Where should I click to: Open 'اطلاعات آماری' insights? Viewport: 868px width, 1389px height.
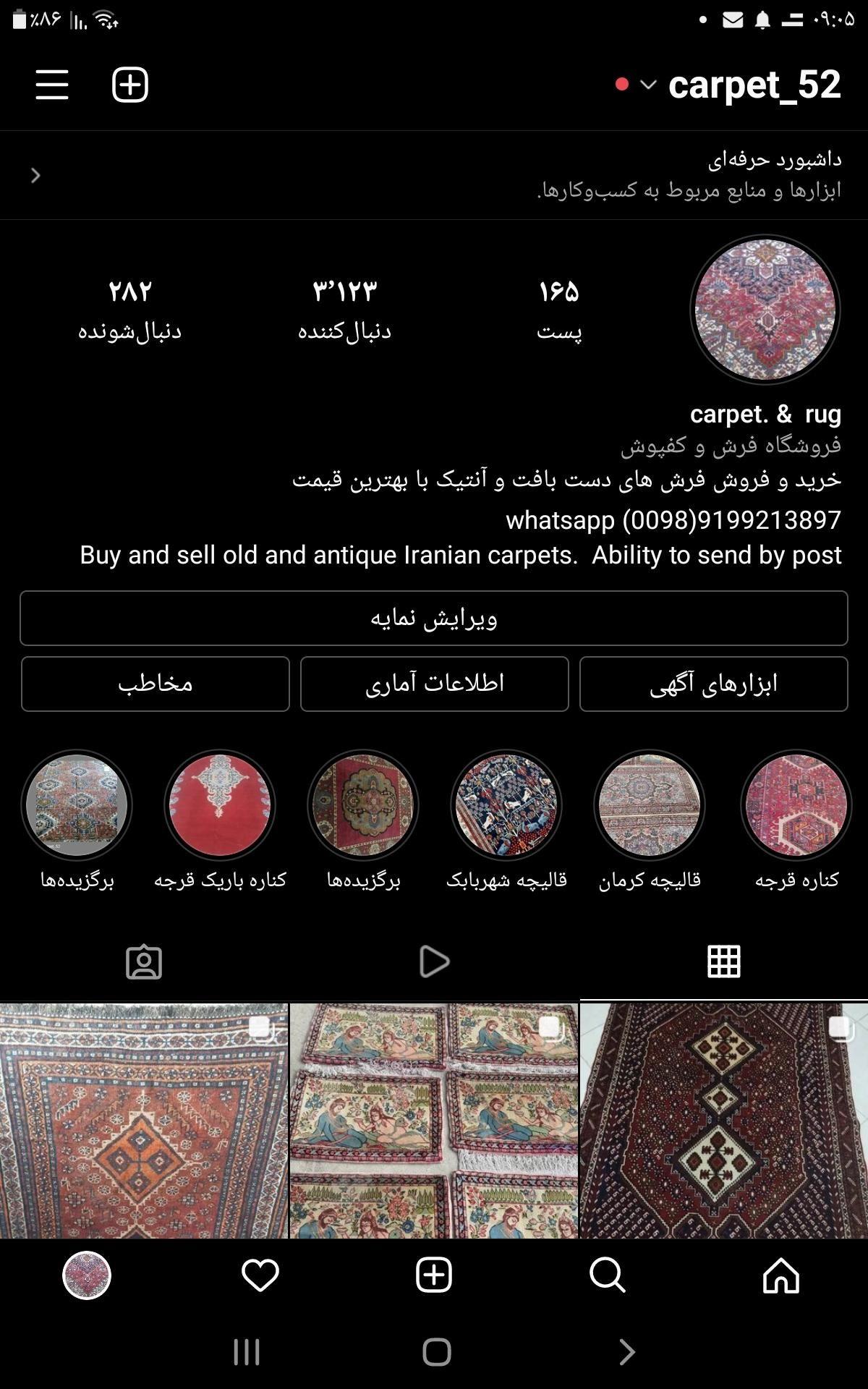tap(434, 684)
